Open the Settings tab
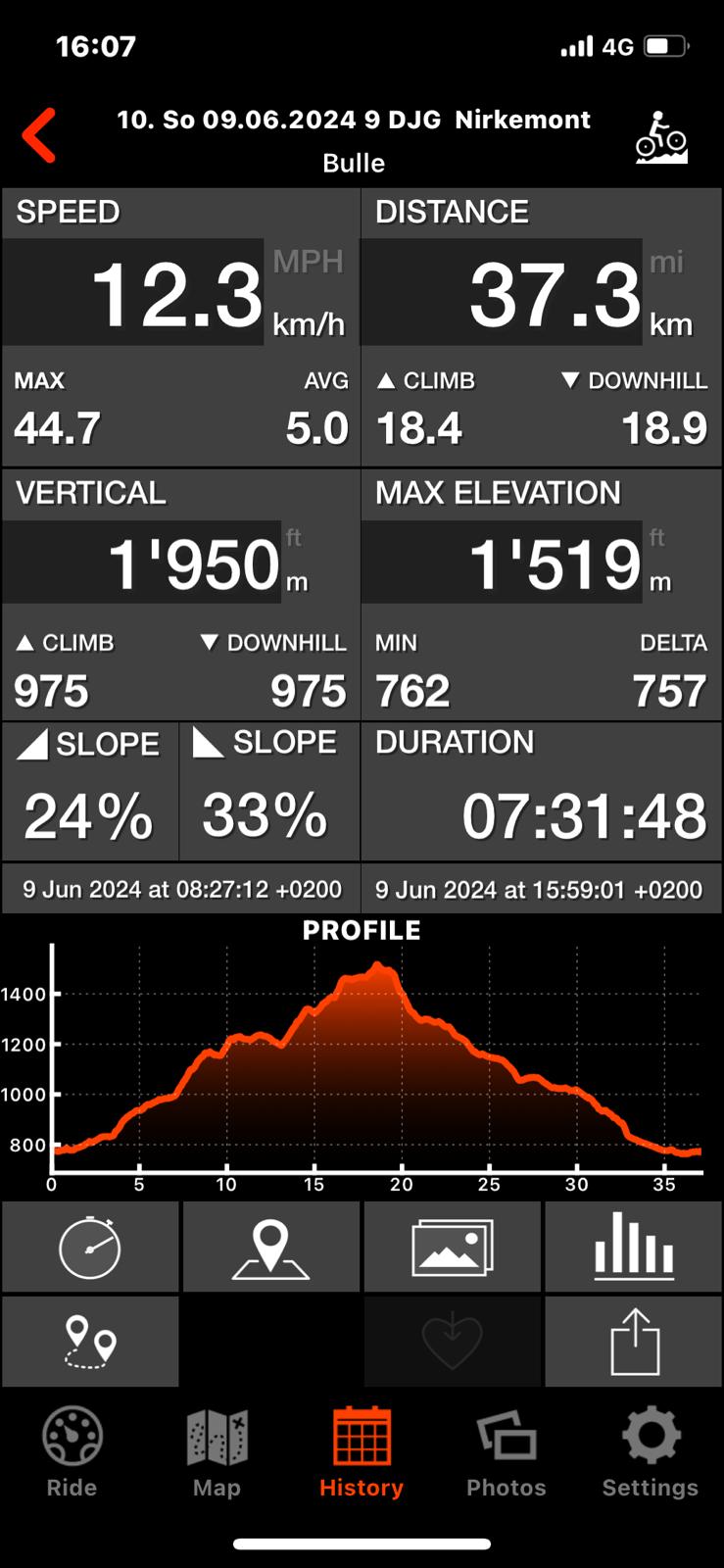The height and width of the screenshot is (1568, 724). (x=650, y=1452)
